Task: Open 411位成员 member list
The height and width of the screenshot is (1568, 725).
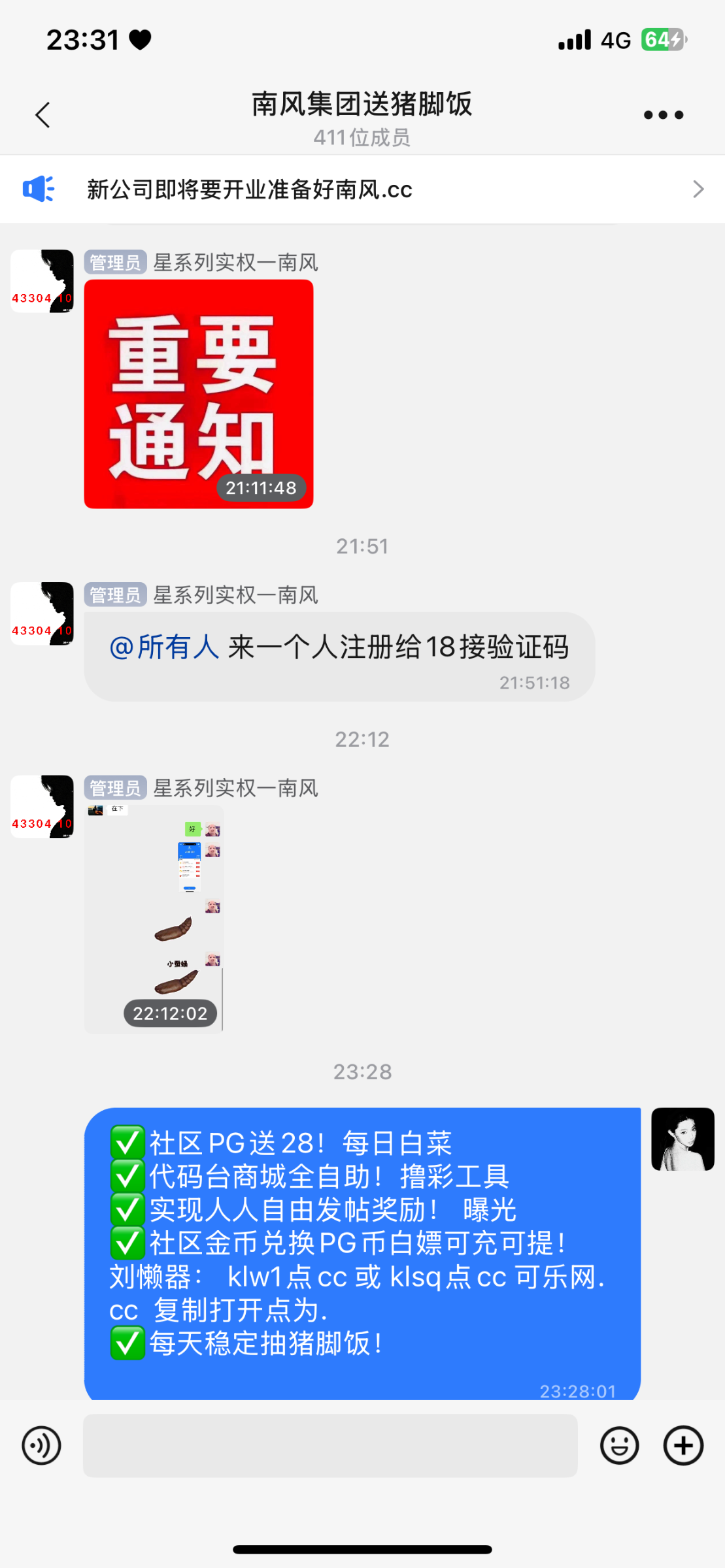Action: [x=362, y=137]
